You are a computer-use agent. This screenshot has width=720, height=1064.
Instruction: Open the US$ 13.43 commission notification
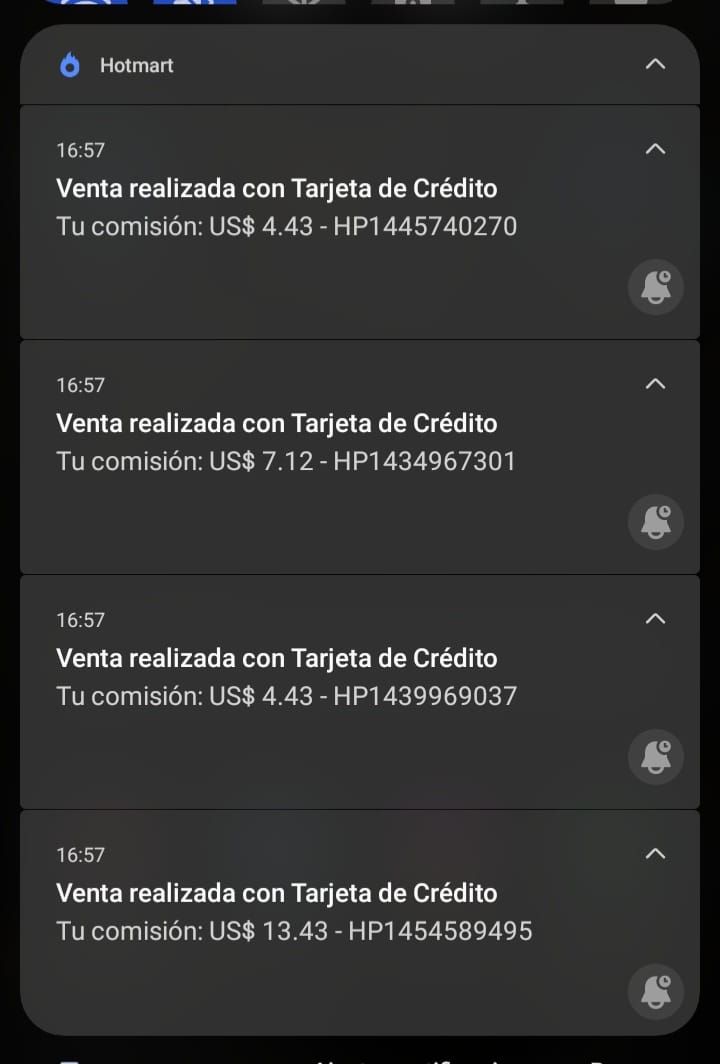coord(295,913)
